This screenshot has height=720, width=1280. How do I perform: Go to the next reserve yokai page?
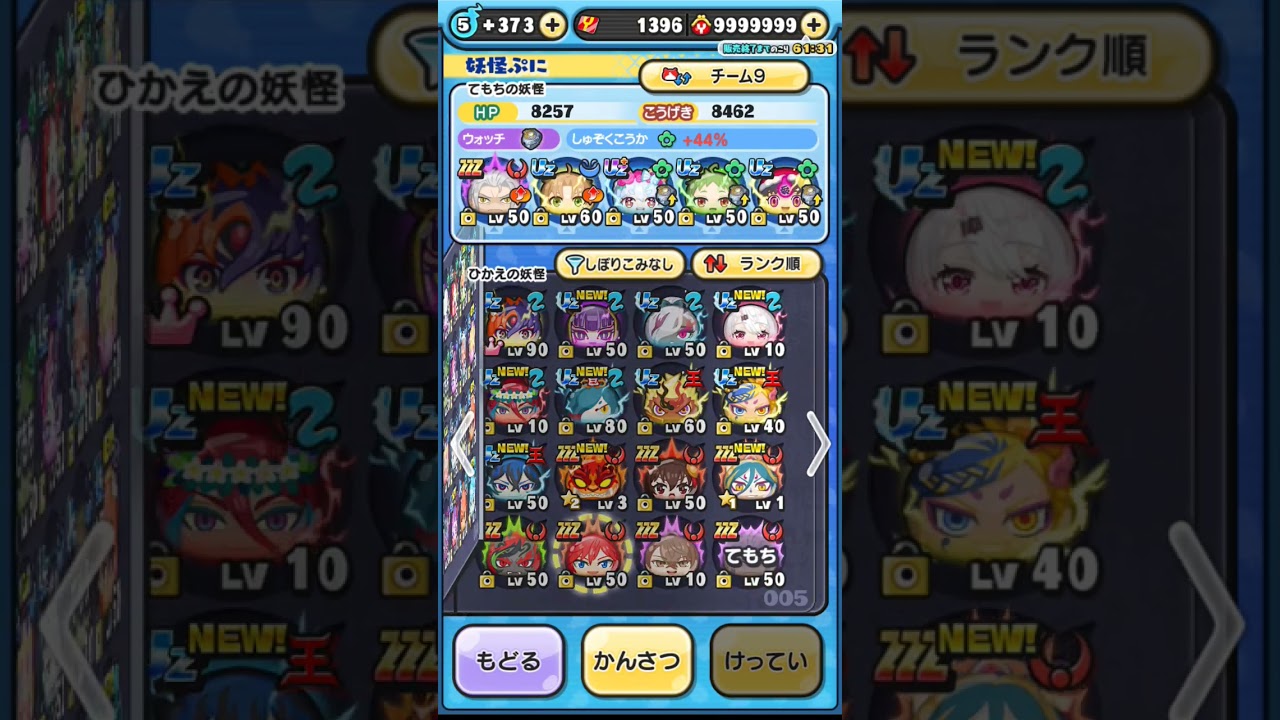point(817,443)
